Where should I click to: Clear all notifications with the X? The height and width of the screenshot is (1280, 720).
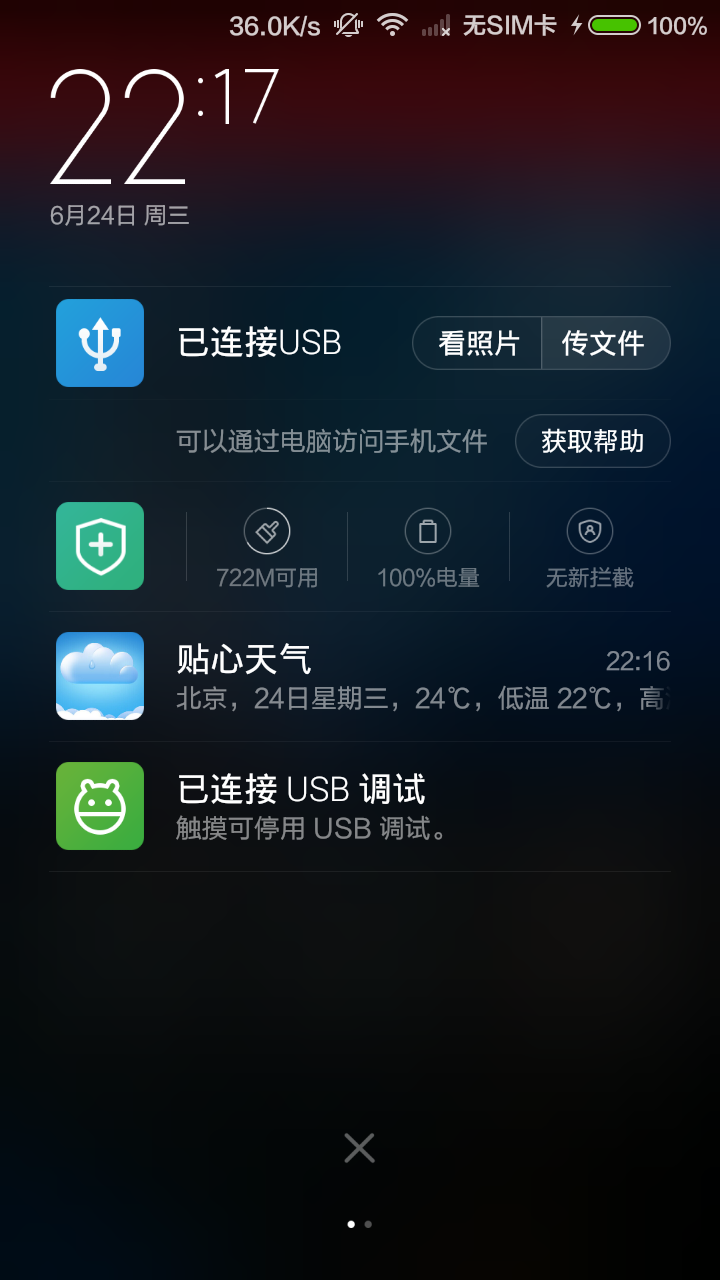click(x=359, y=1148)
